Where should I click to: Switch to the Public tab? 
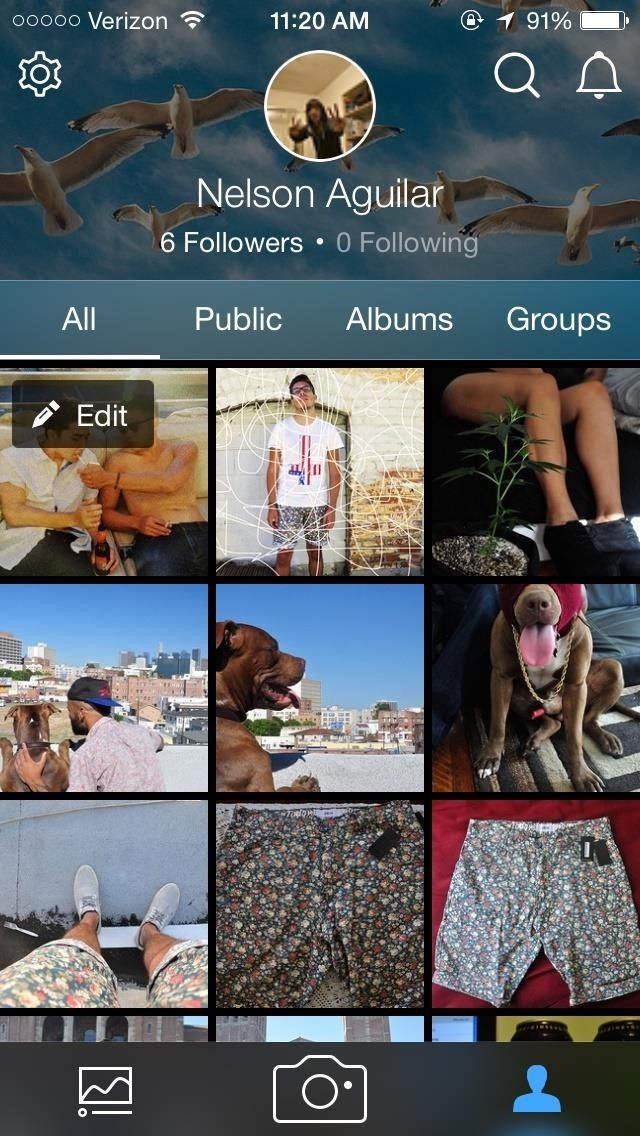click(x=238, y=320)
